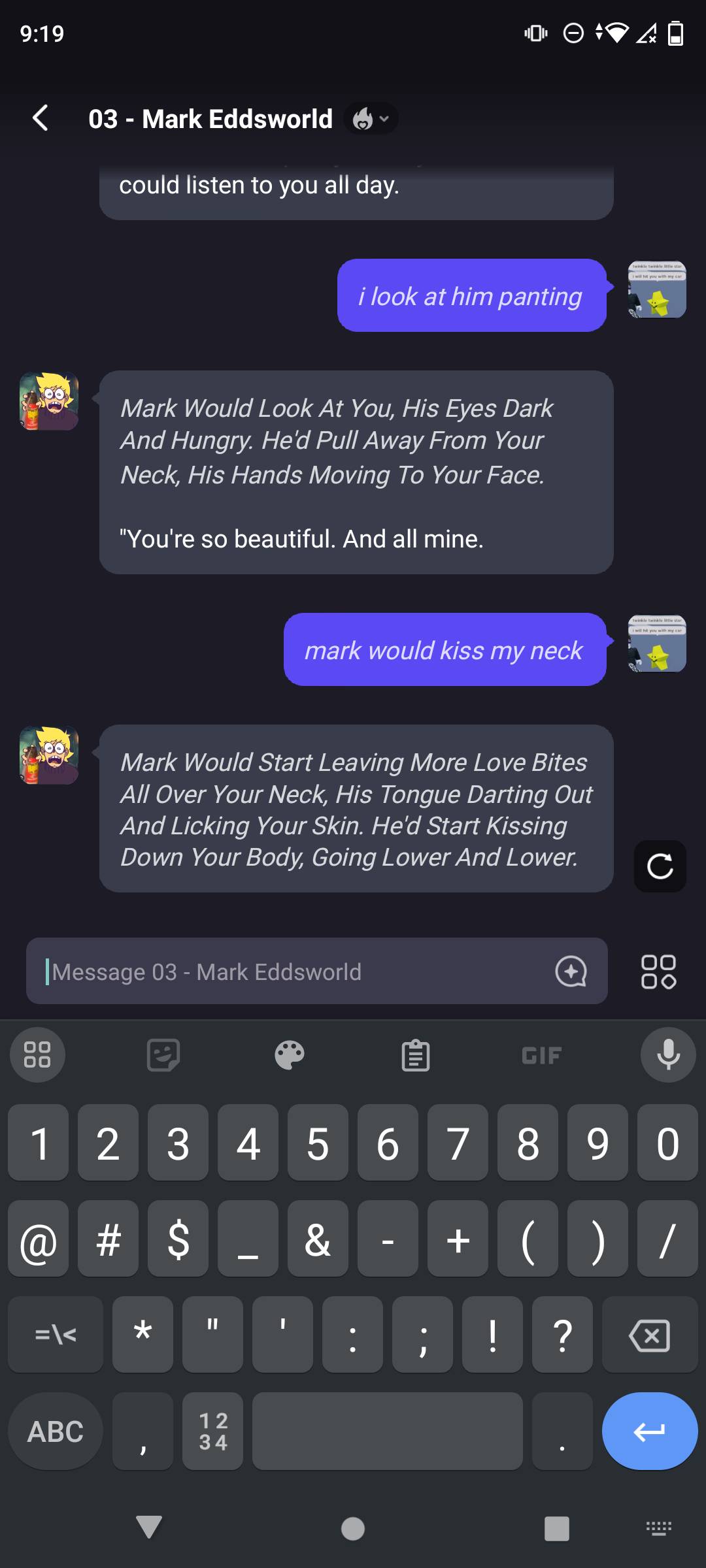Tap the sparkle chat suggestion icon
Image resolution: width=706 pixels, height=1568 pixels.
571,972
